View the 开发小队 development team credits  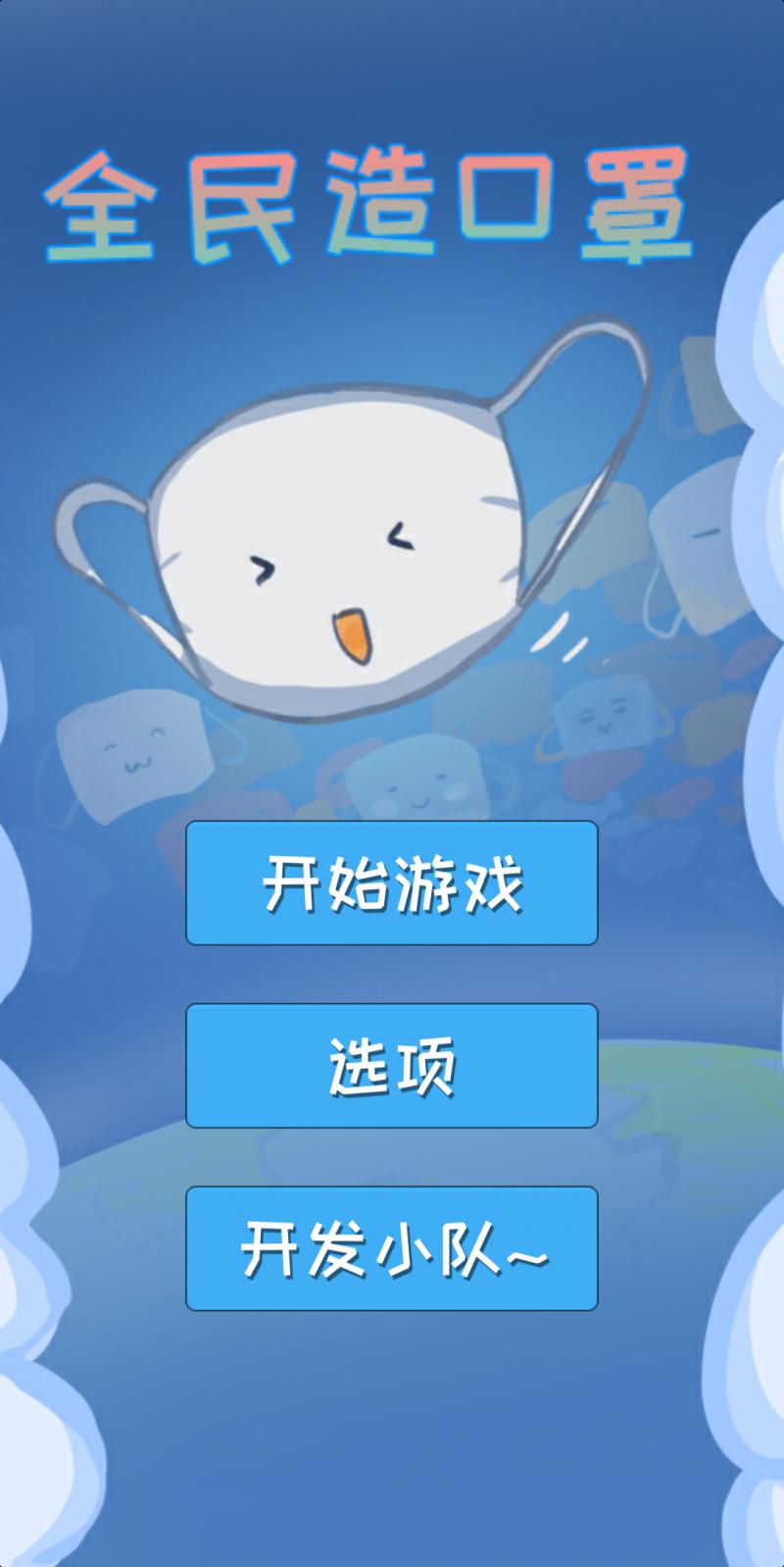392,1248
